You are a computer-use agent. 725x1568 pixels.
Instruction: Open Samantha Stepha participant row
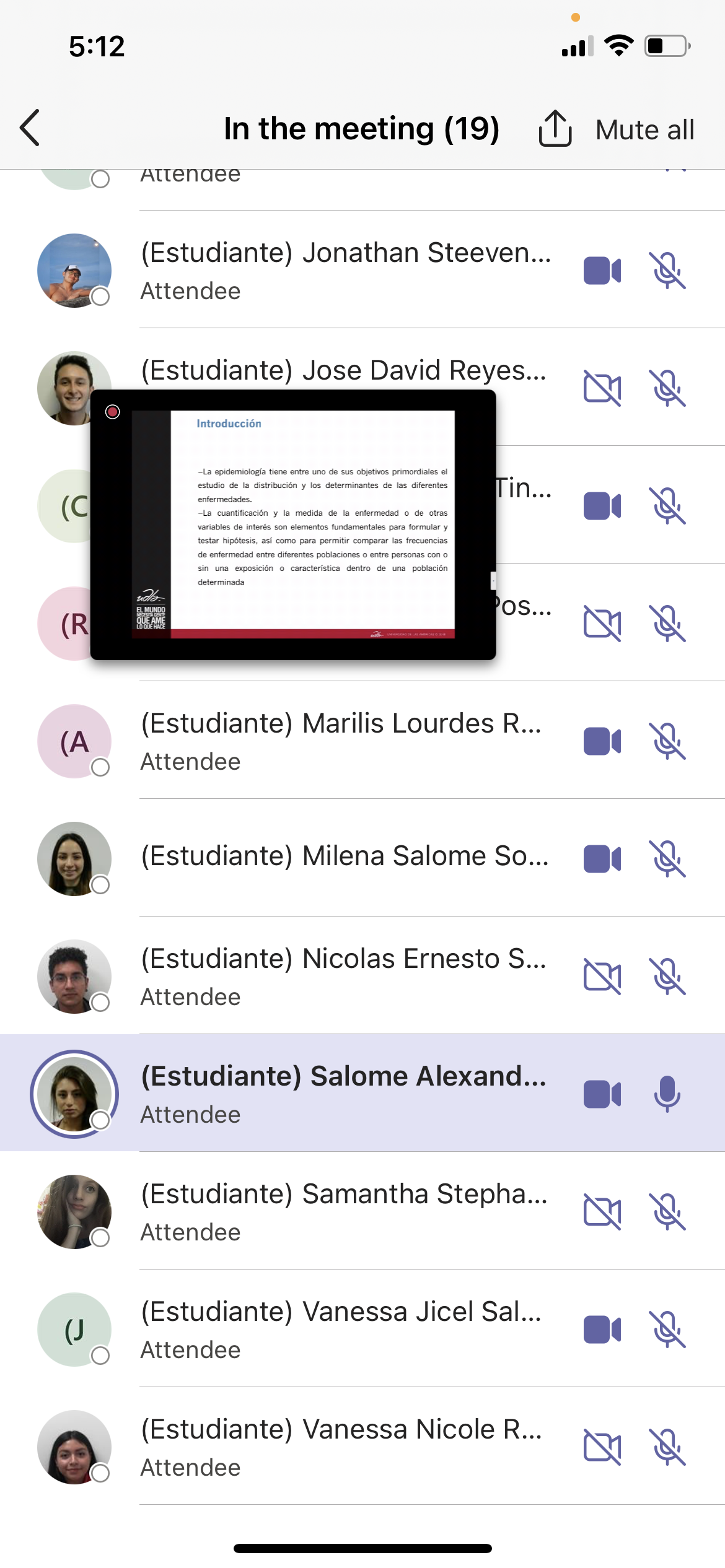point(345,1211)
